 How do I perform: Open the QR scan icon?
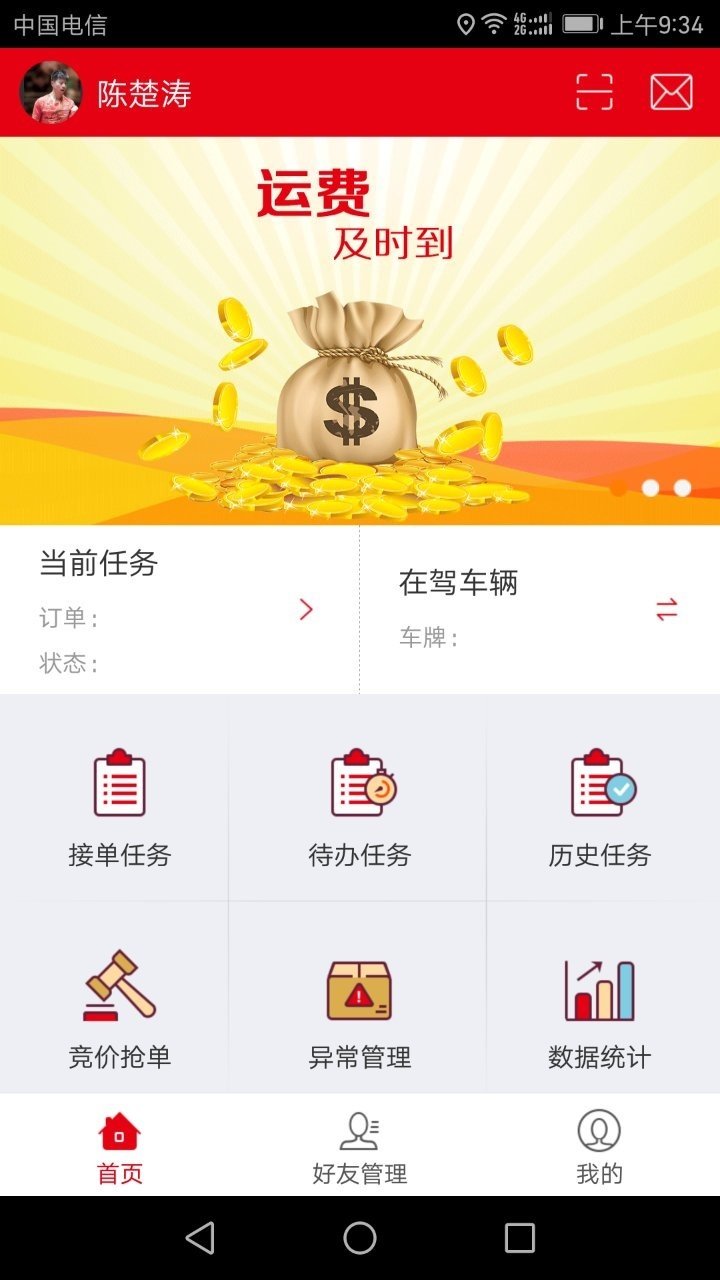pos(594,92)
